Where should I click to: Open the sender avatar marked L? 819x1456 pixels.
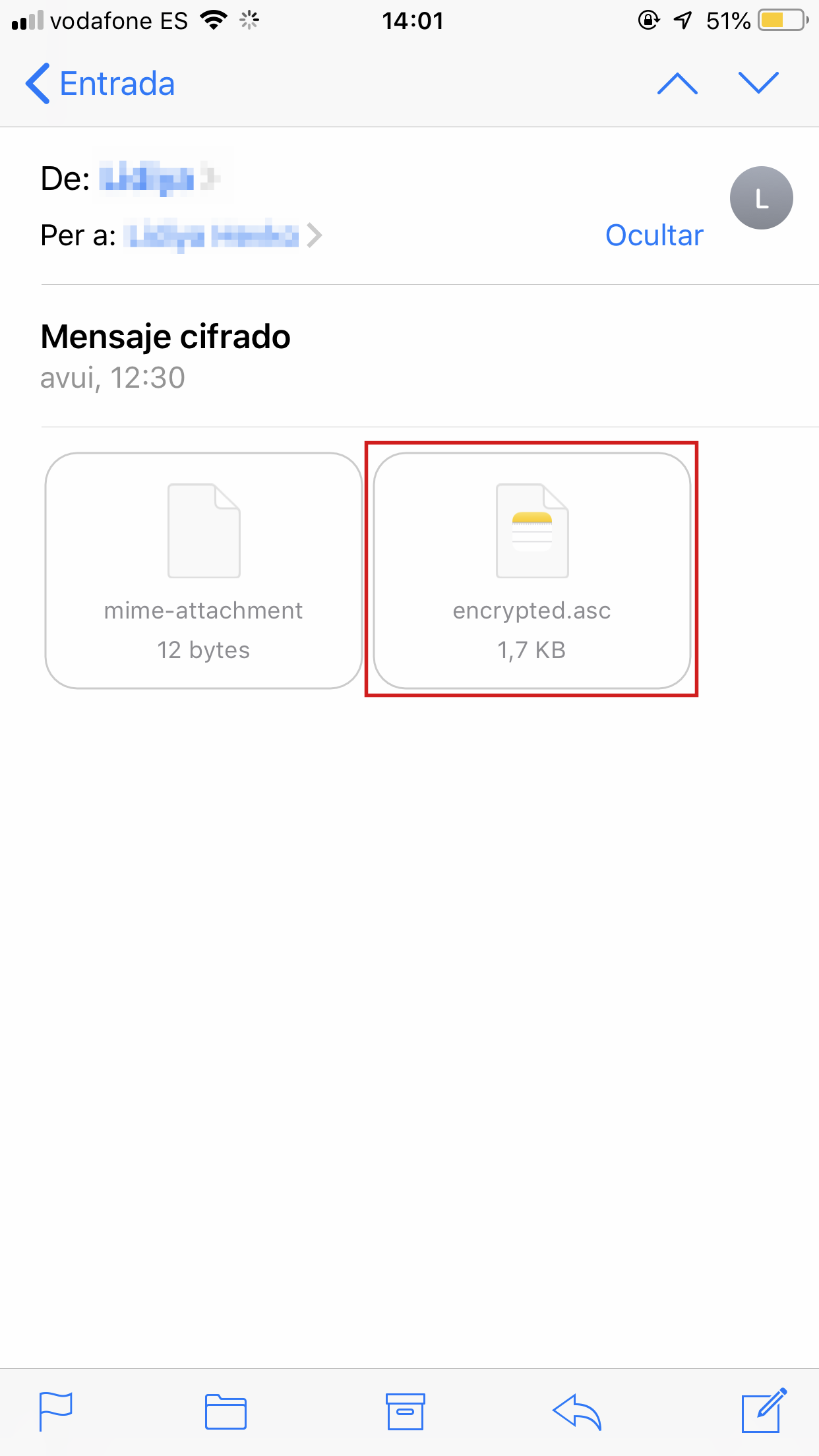point(761,198)
